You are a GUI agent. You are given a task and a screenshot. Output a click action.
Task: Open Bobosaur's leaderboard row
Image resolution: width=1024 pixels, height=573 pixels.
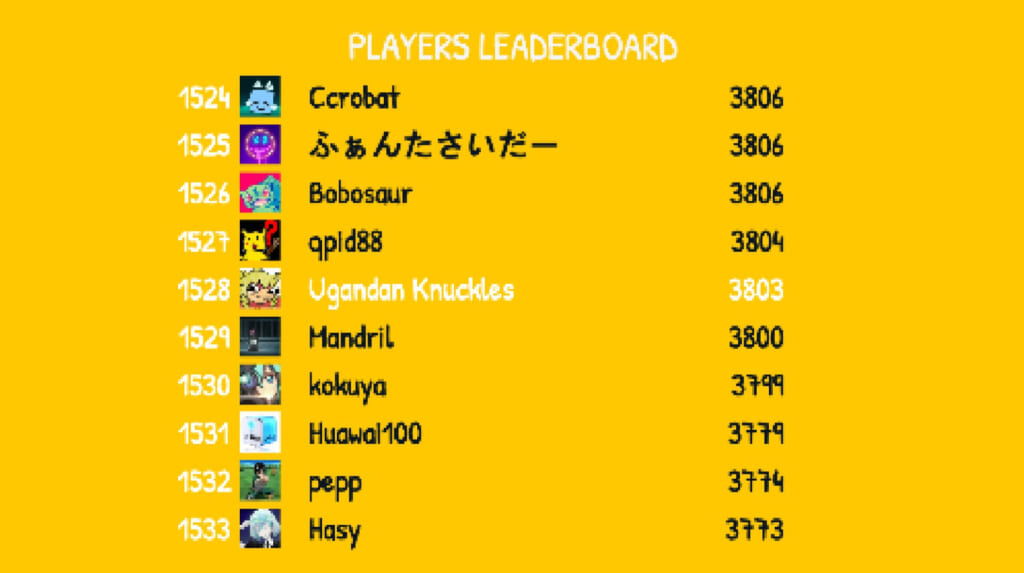click(x=360, y=194)
